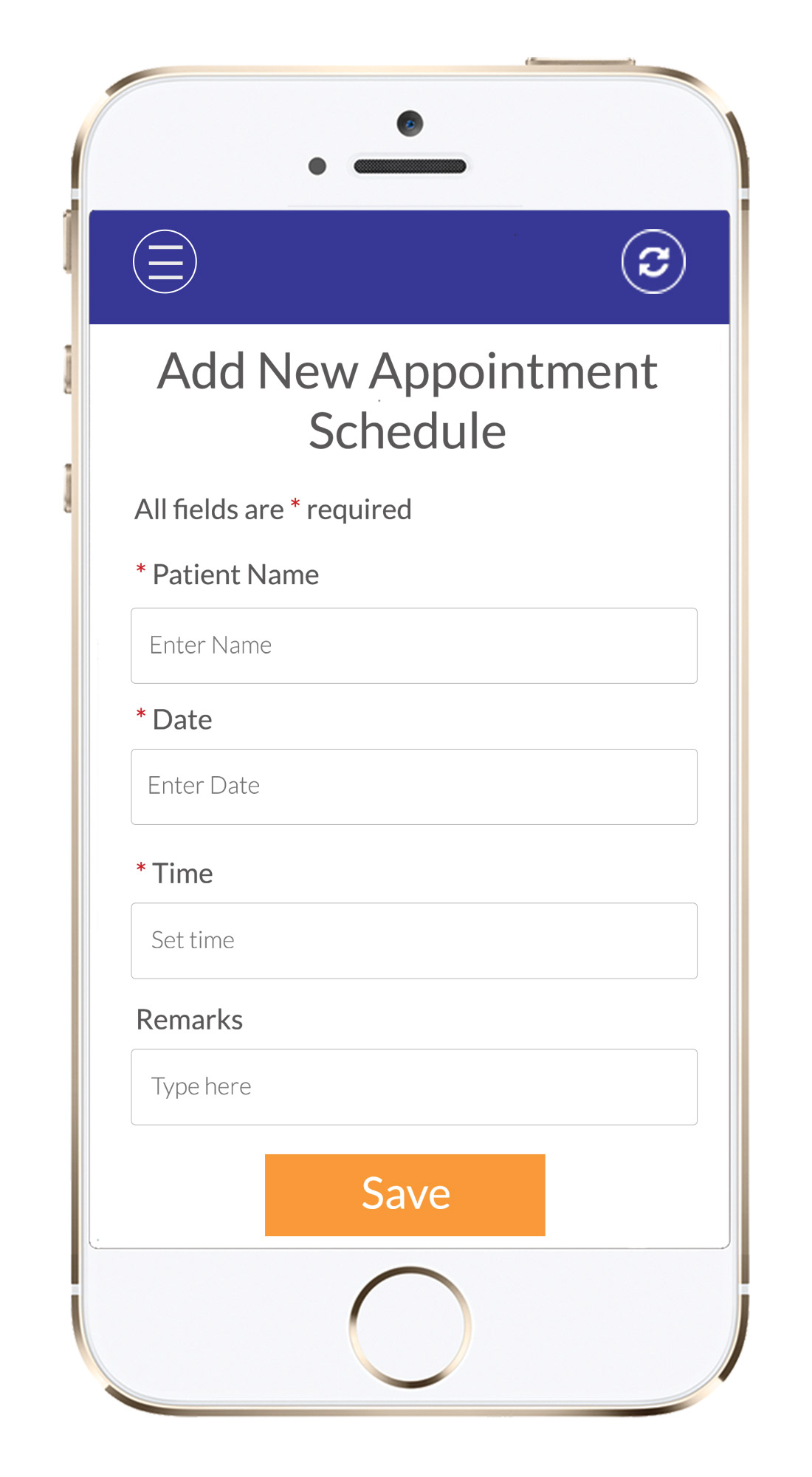Tap the Remarks text box
Screen dimensions: 812x1477
point(413,1086)
